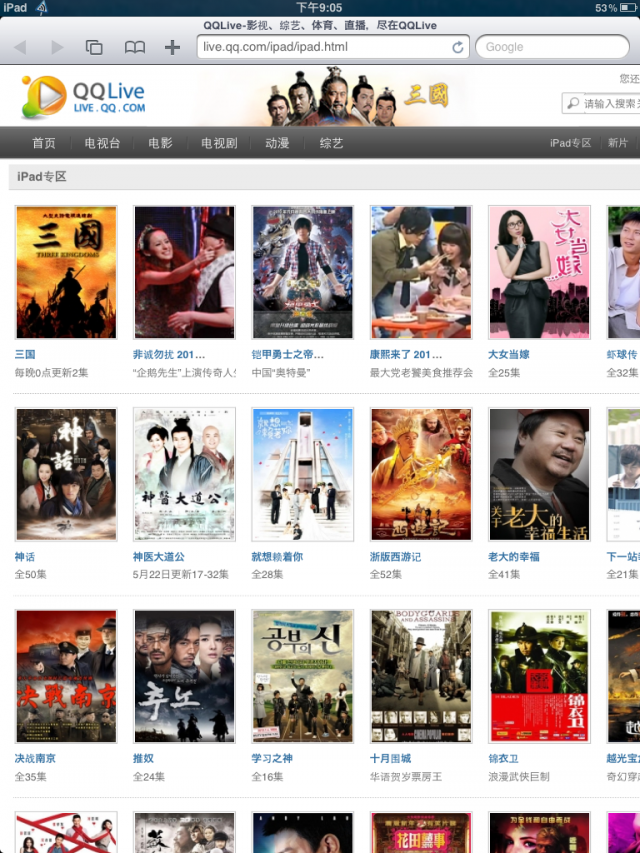This screenshot has height=854, width=640.
Task: Open the 首页 navigation tab
Action: point(44,143)
